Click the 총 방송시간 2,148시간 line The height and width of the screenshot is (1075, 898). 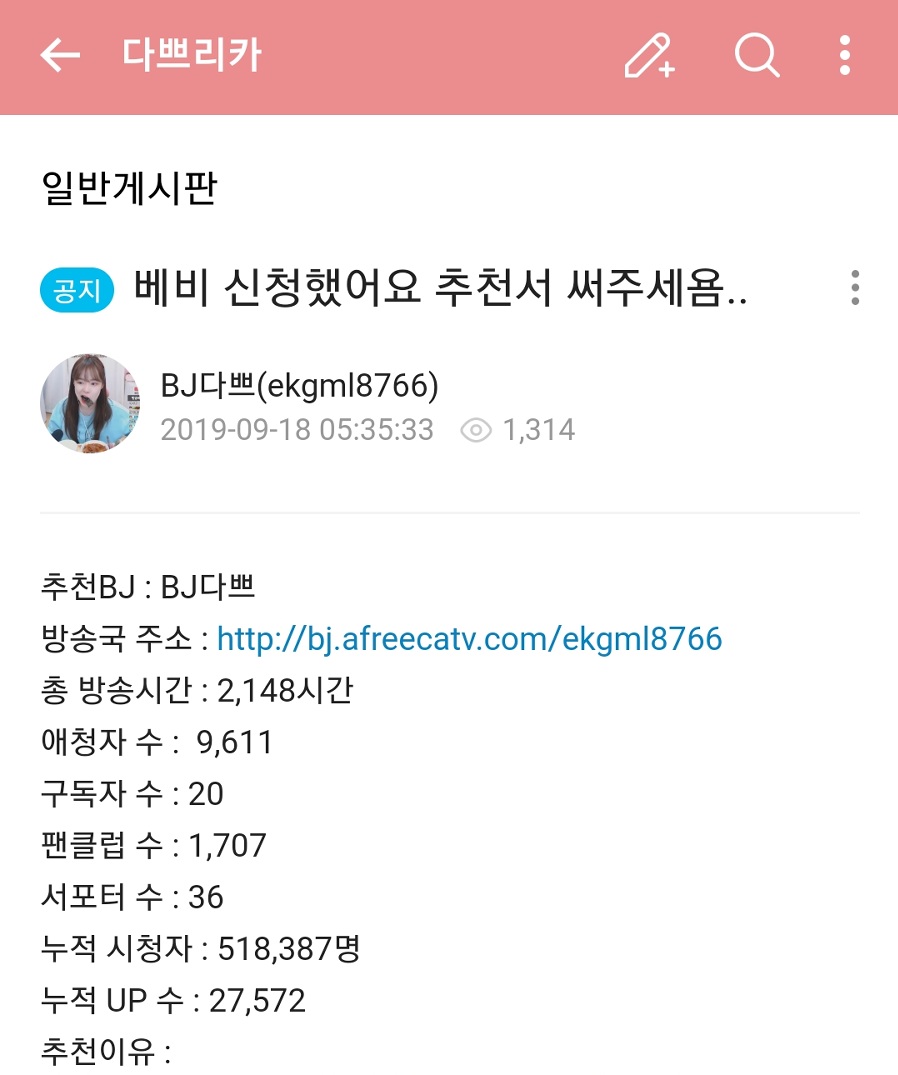tap(200, 690)
